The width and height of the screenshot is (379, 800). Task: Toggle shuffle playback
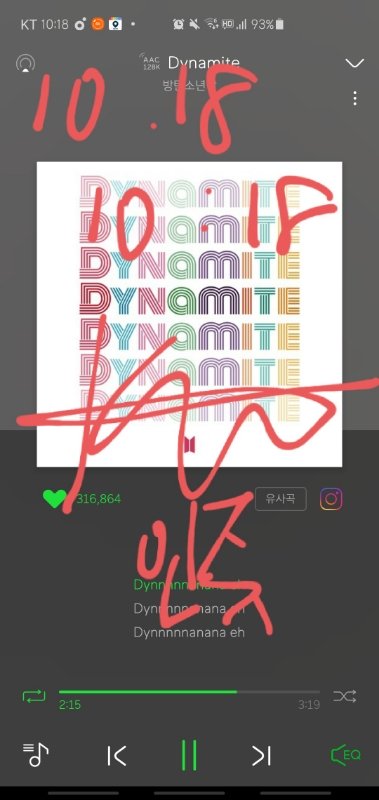click(x=345, y=696)
